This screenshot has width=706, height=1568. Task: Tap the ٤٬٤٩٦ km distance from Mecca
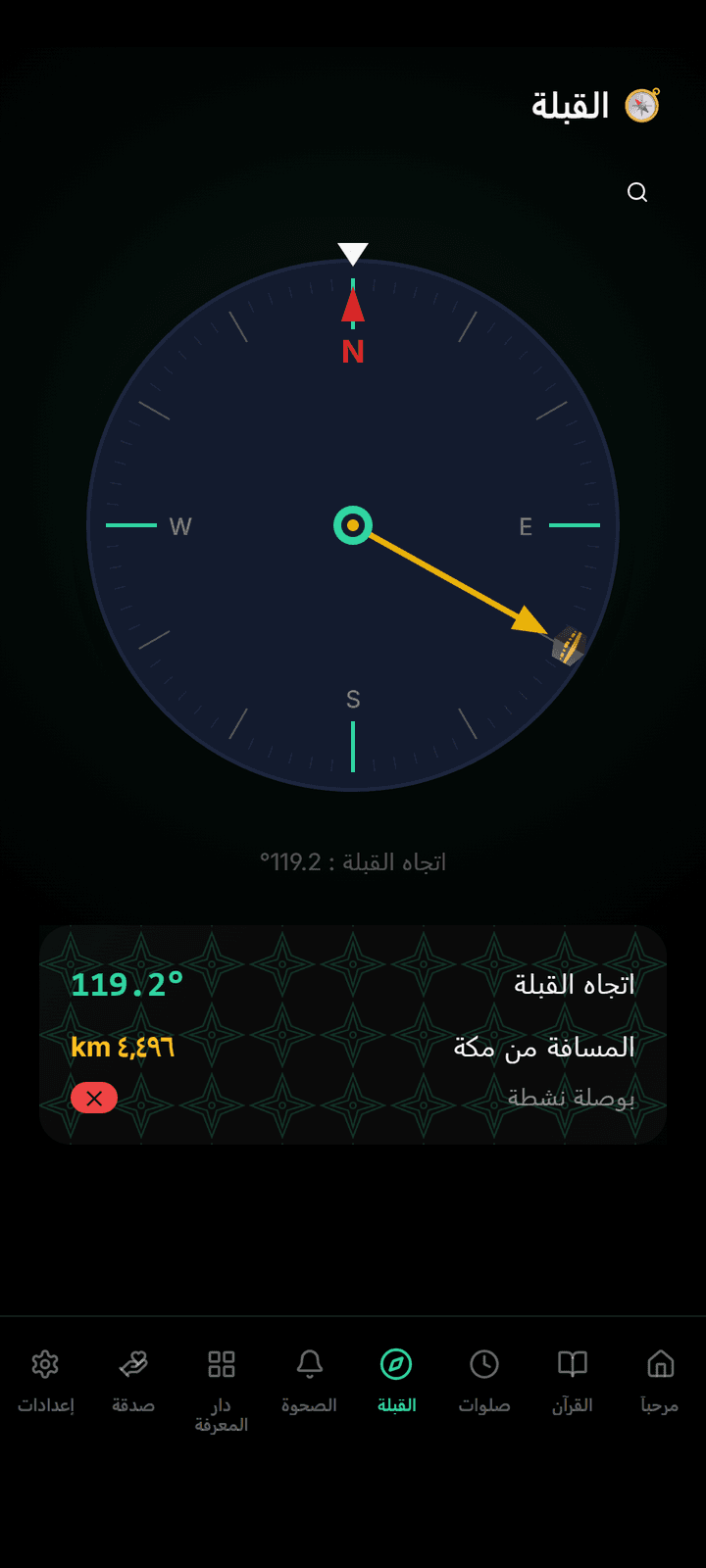pyautogui.click(x=125, y=1046)
